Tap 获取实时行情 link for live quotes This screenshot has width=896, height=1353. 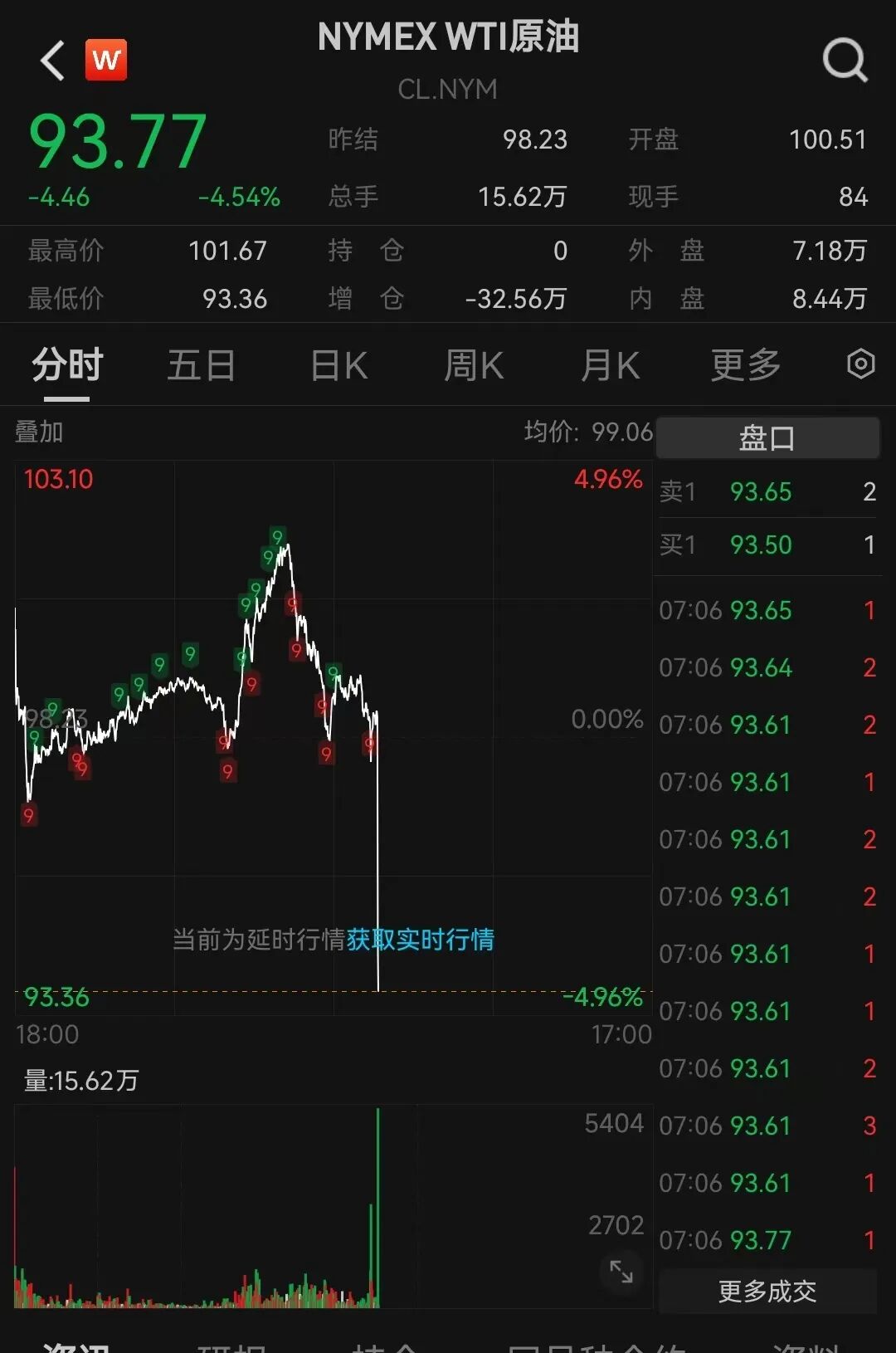(421, 940)
